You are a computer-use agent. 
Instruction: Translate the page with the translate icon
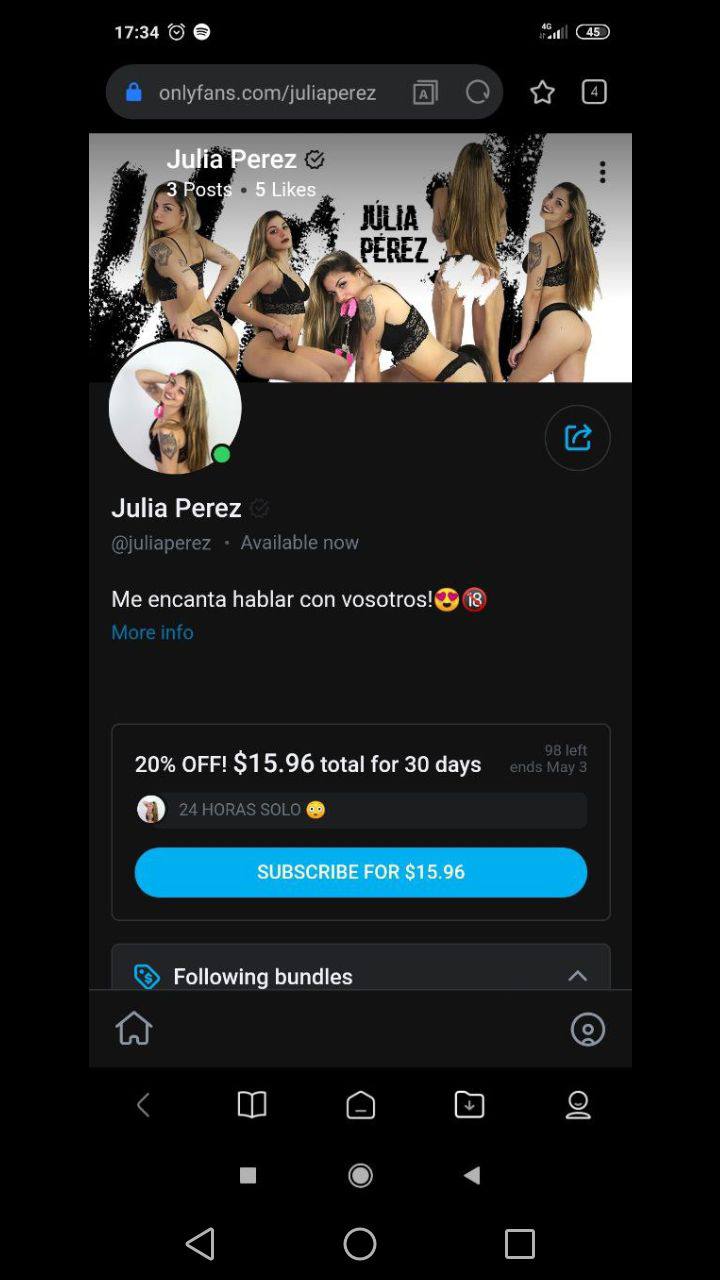coord(425,93)
